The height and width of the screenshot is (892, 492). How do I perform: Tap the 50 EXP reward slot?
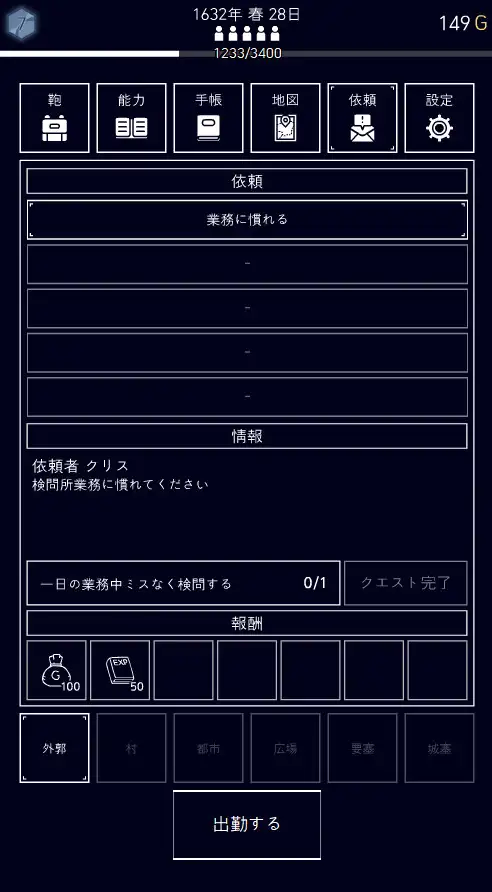pyautogui.click(x=120, y=670)
